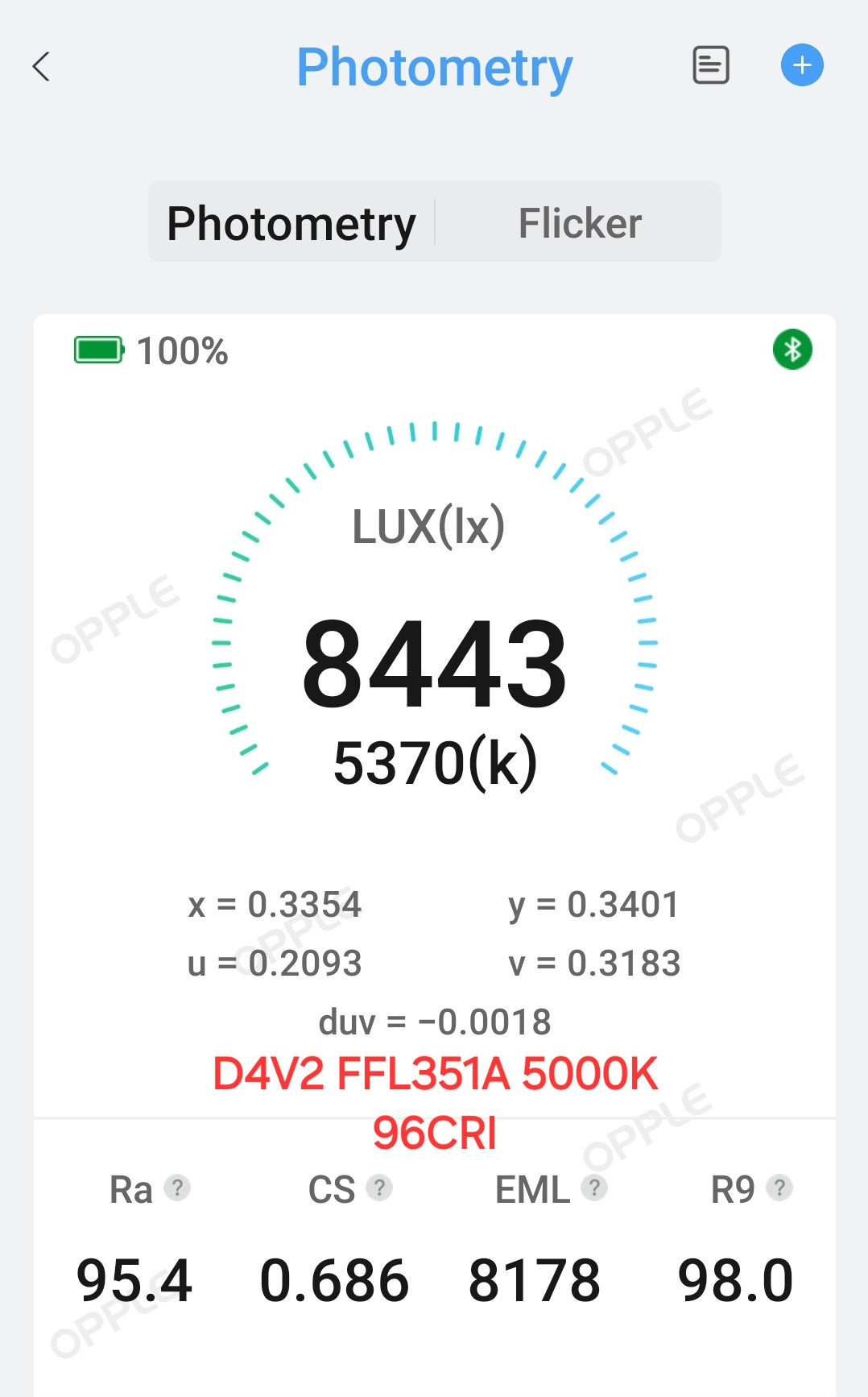Screen dimensions: 868x1397
Task: Select the Photometry segment
Action: click(x=291, y=223)
